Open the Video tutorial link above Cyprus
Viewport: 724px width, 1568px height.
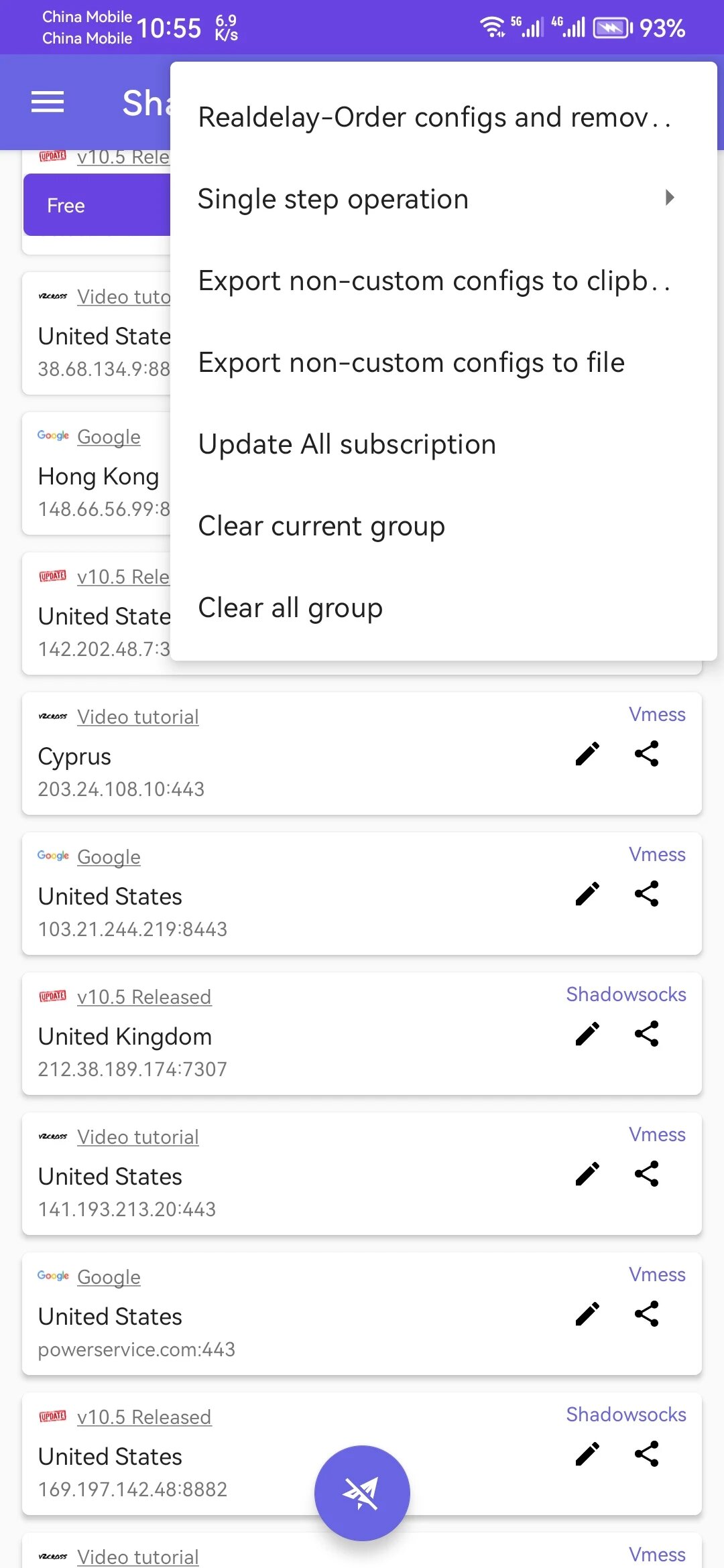[137, 717]
